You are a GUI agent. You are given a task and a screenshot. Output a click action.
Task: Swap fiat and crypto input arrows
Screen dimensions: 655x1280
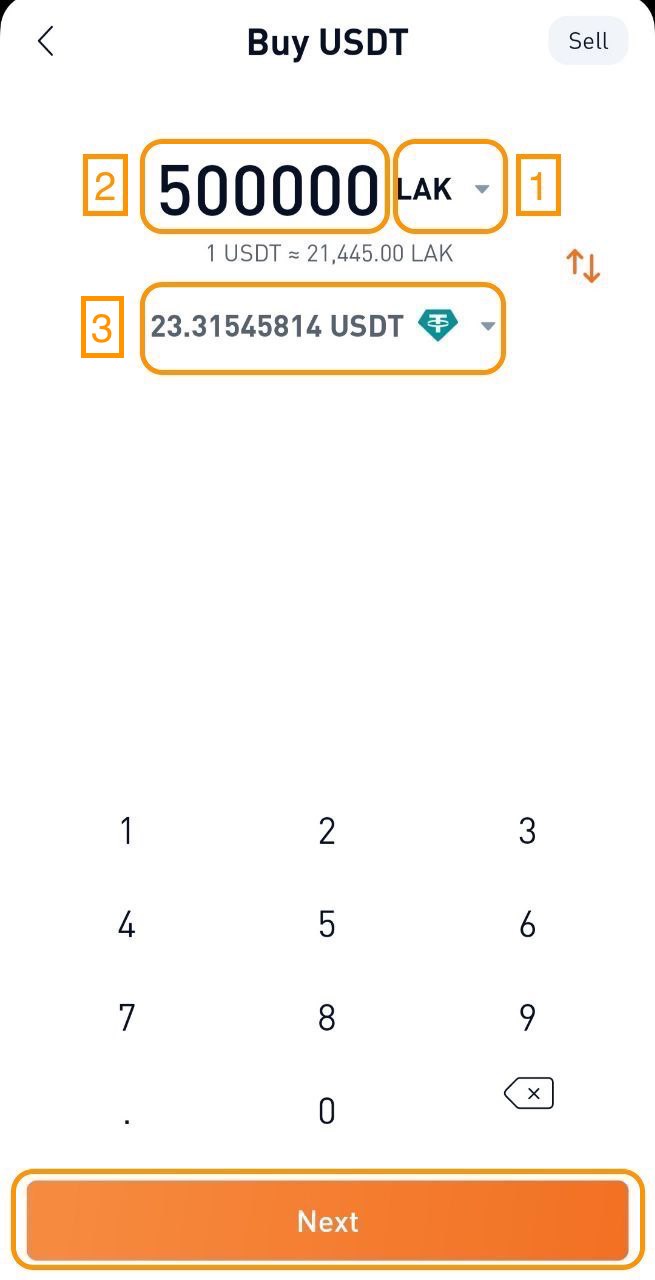(x=583, y=265)
